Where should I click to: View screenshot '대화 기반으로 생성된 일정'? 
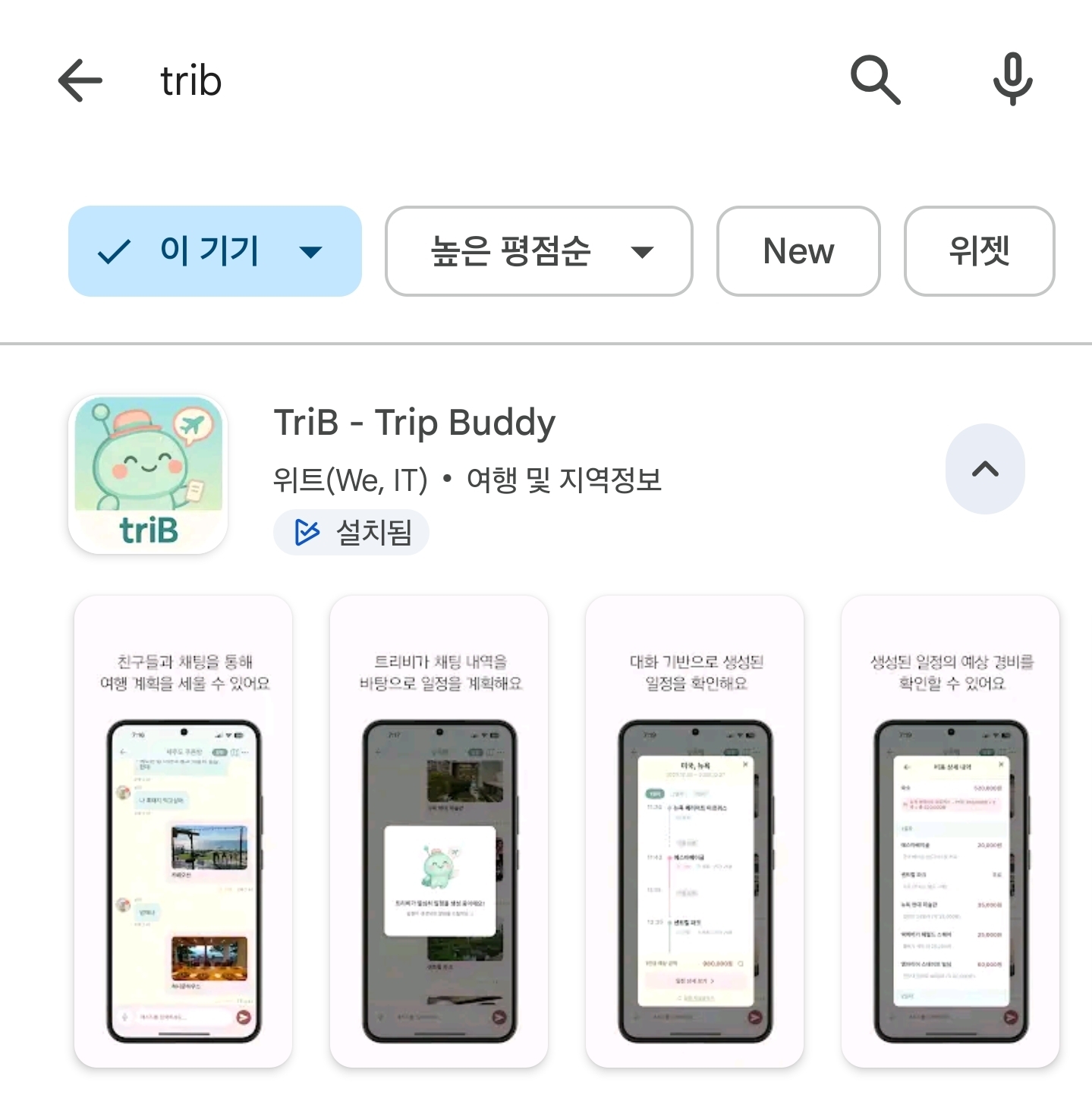(x=694, y=831)
